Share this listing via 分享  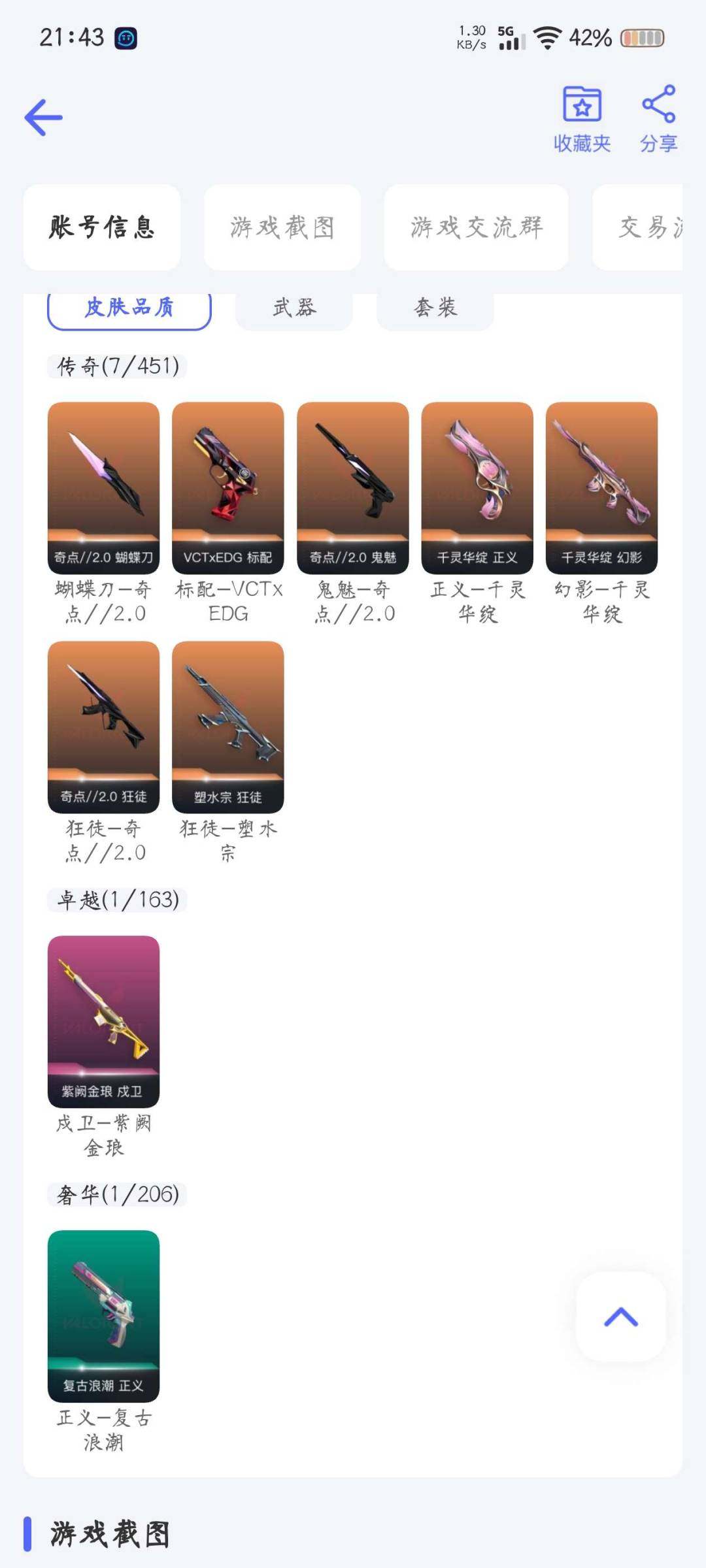coord(658,119)
